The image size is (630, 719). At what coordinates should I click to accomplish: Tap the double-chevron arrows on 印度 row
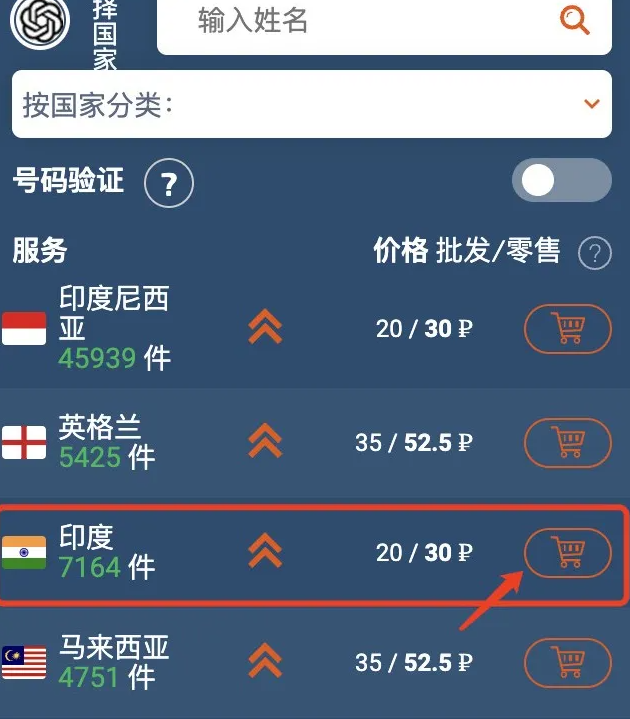(265, 552)
